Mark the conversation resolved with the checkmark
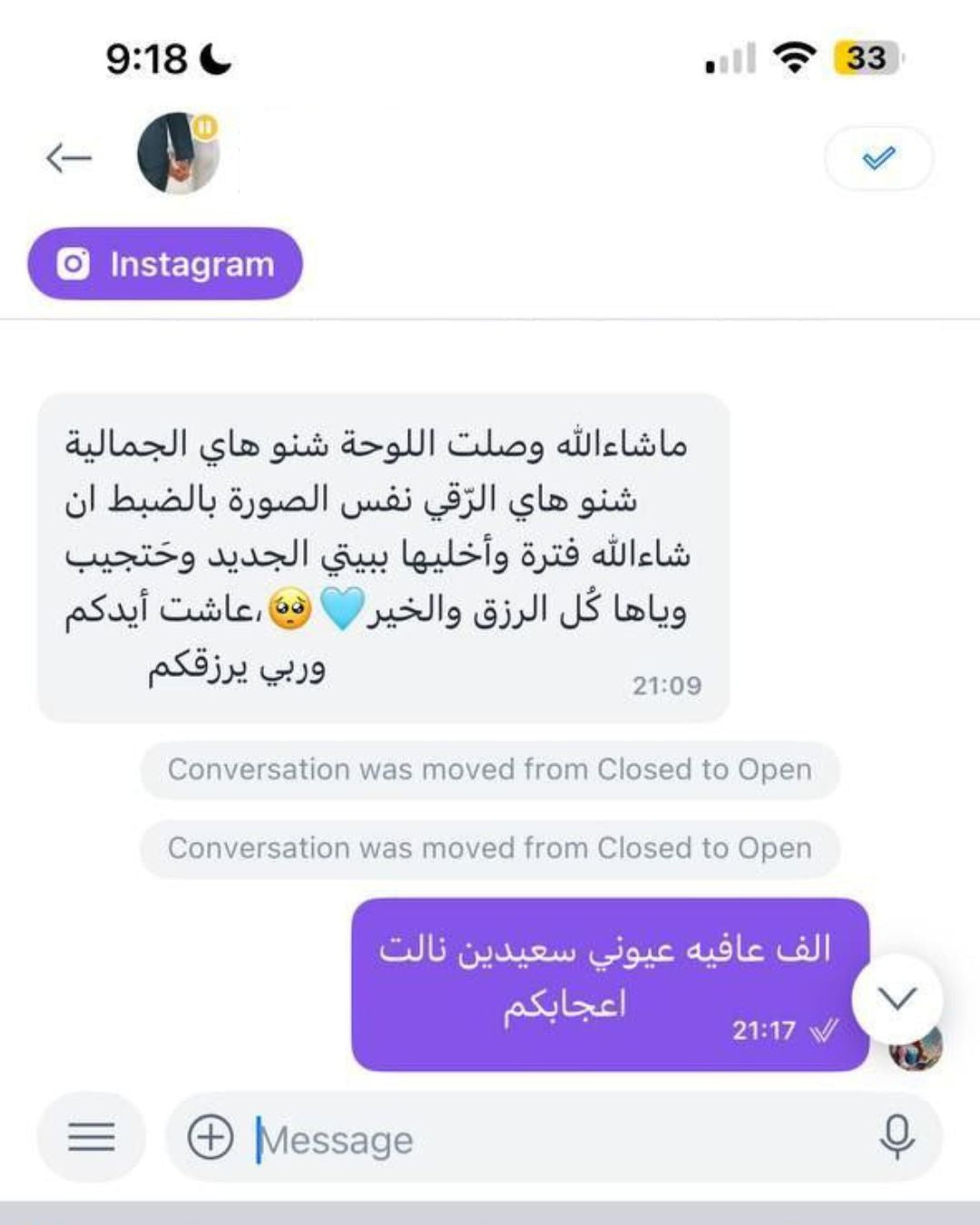Image resolution: width=980 pixels, height=1225 pixels. point(877,158)
